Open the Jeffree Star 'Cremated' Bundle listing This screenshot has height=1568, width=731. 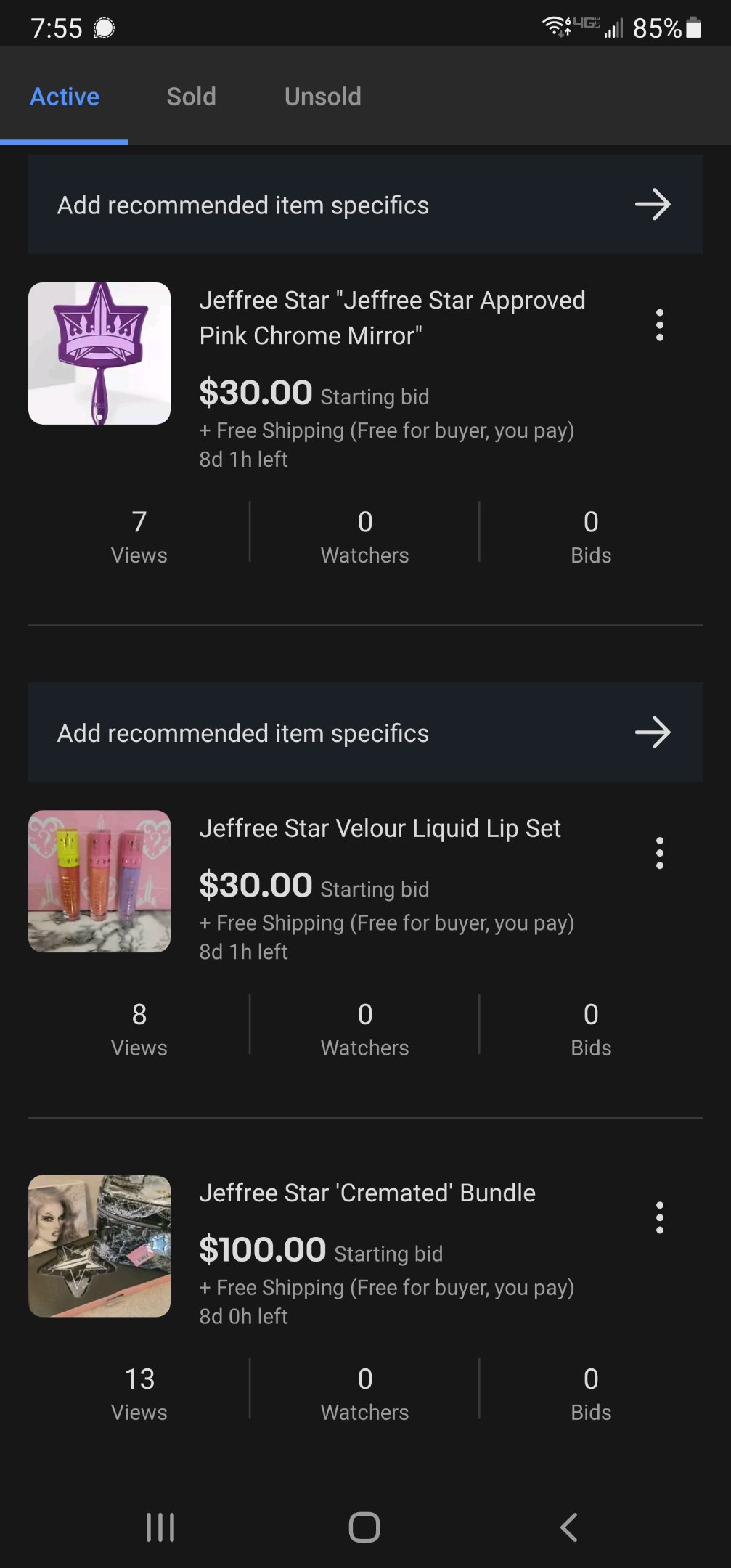367,1193
